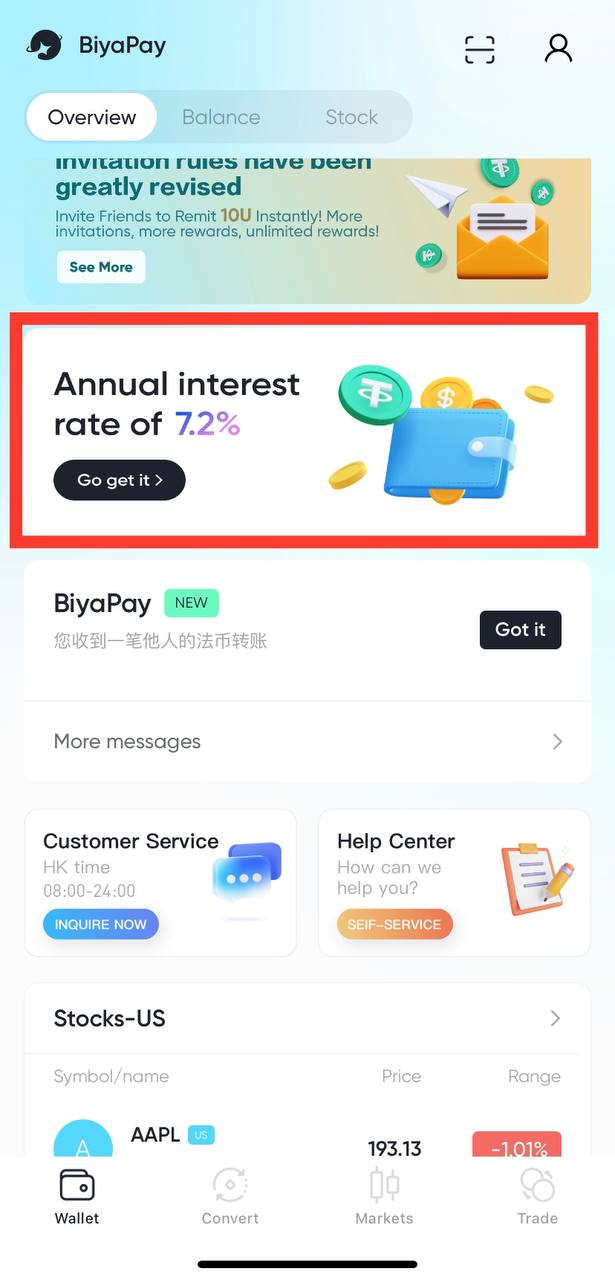Open the user profile icon

558,48
